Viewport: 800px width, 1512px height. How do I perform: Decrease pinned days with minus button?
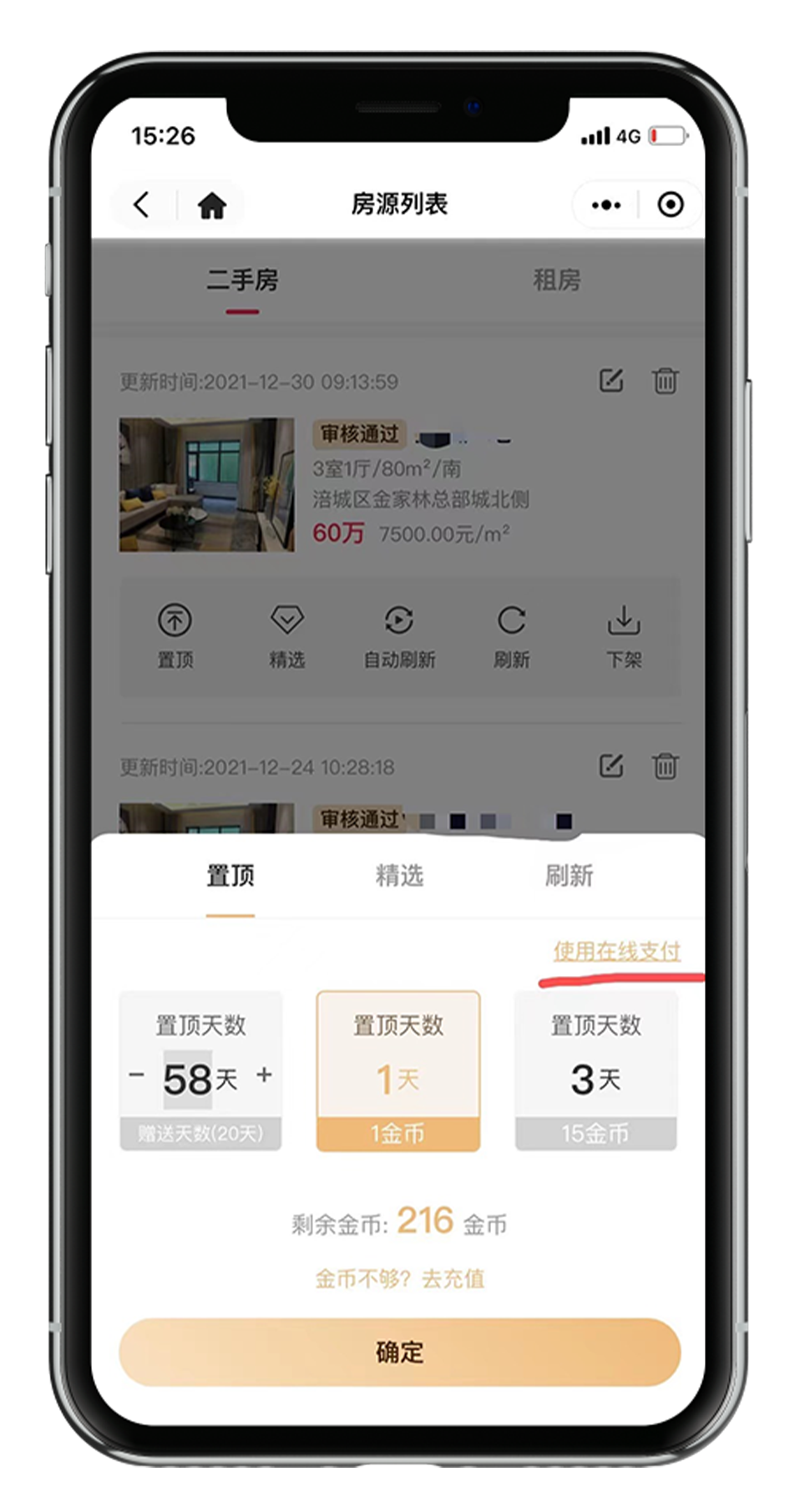pos(137,1075)
